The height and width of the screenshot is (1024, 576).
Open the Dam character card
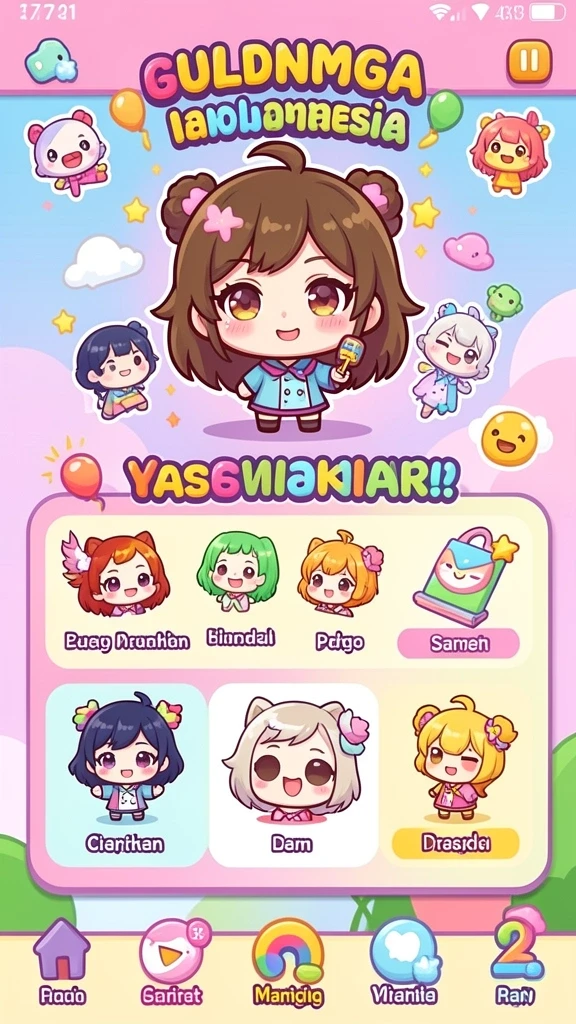point(293,775)
